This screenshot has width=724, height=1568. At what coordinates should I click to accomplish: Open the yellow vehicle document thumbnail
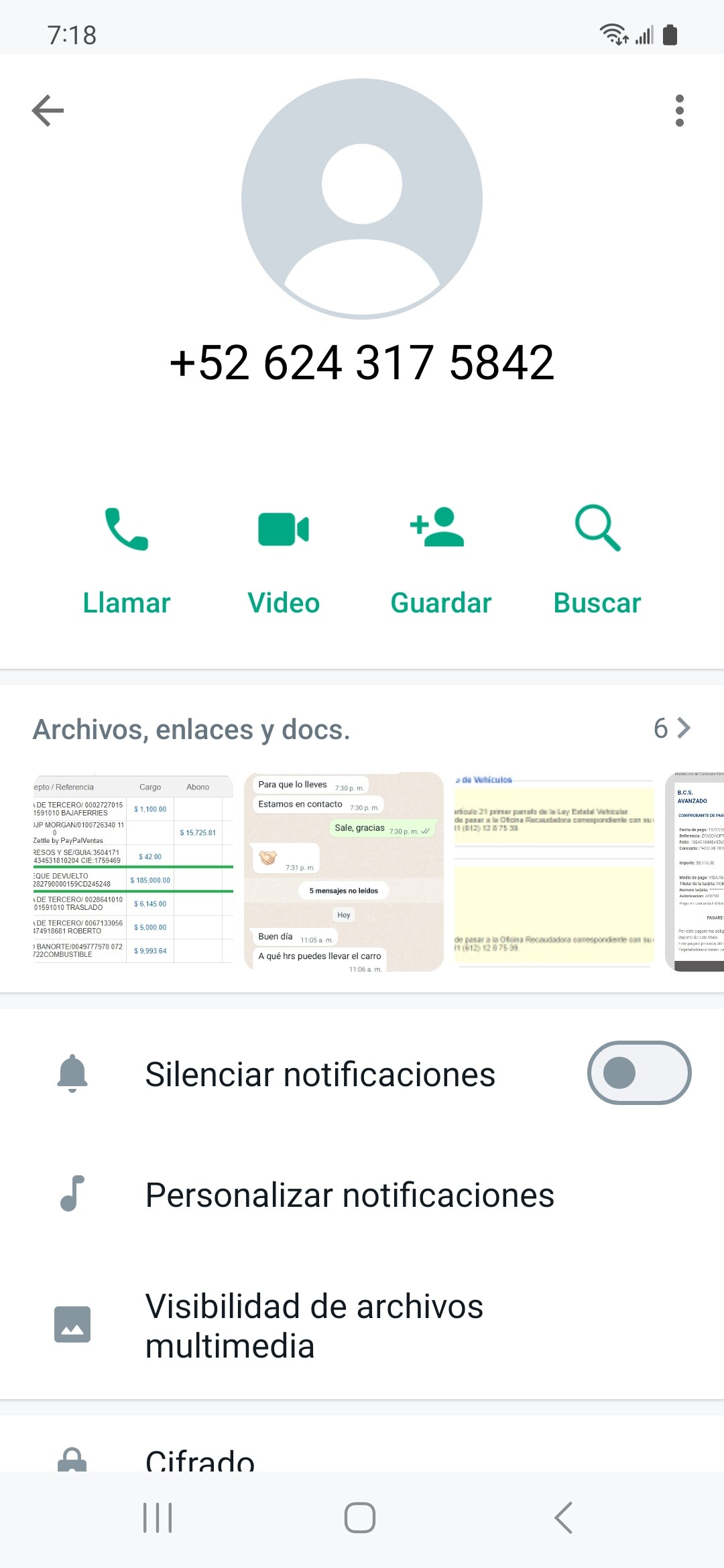click(x=554, y=871)
